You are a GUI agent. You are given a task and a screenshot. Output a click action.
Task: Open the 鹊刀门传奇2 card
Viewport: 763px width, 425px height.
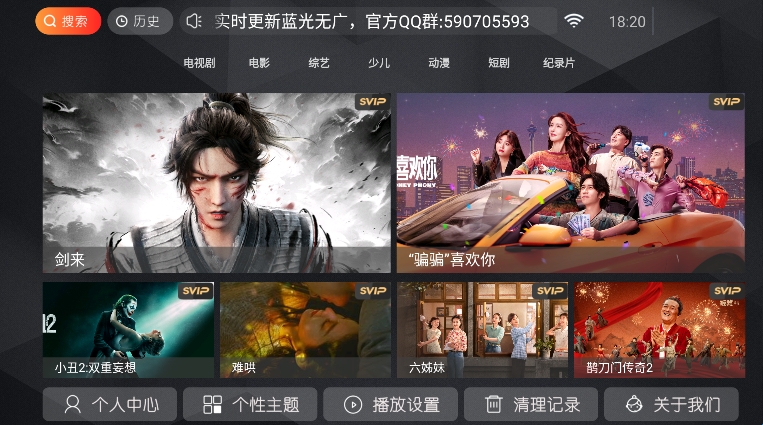[x=659, y=330]
